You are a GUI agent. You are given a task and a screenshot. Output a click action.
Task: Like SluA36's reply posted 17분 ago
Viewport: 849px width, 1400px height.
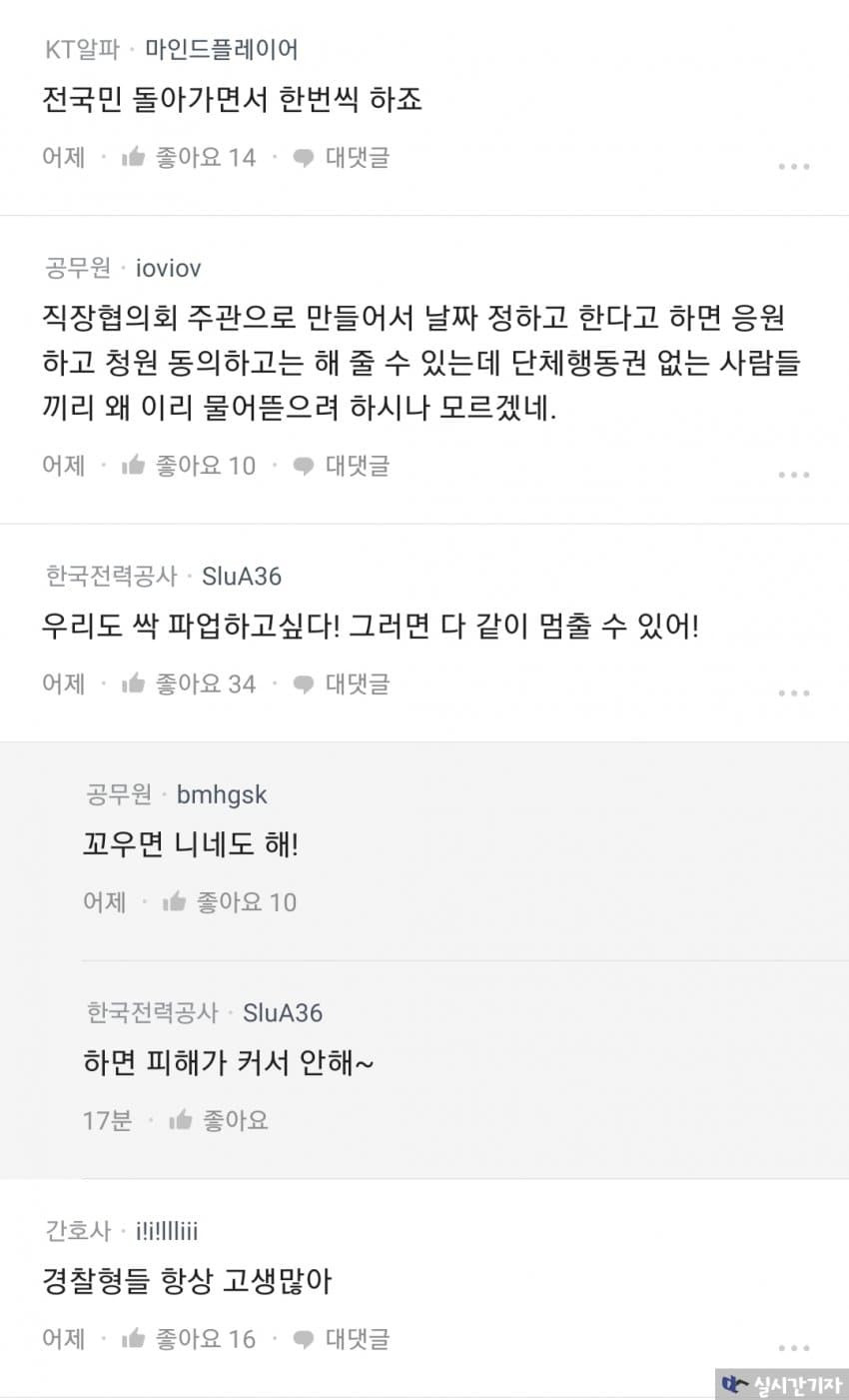point(219,1120)
